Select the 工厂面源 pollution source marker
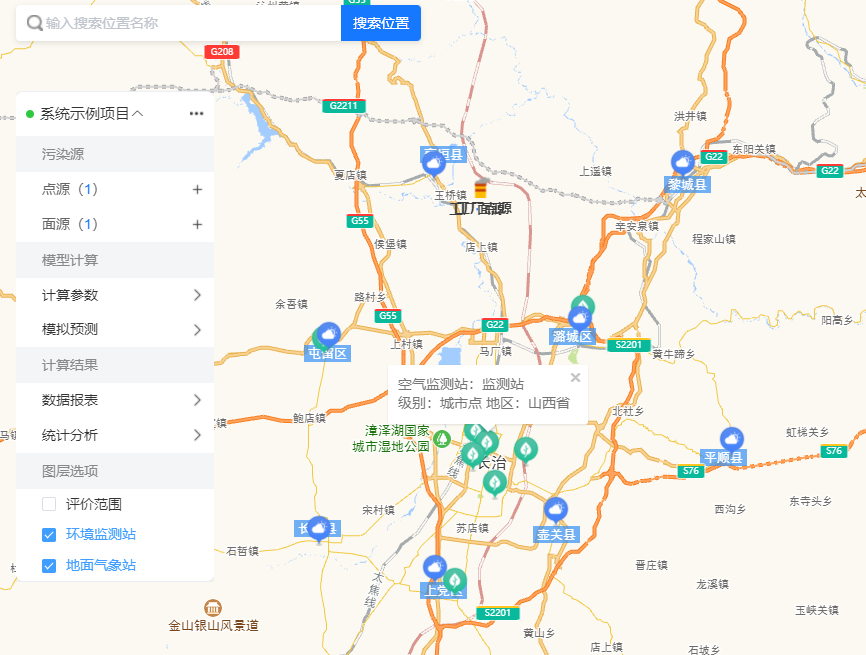 point(481,189)
